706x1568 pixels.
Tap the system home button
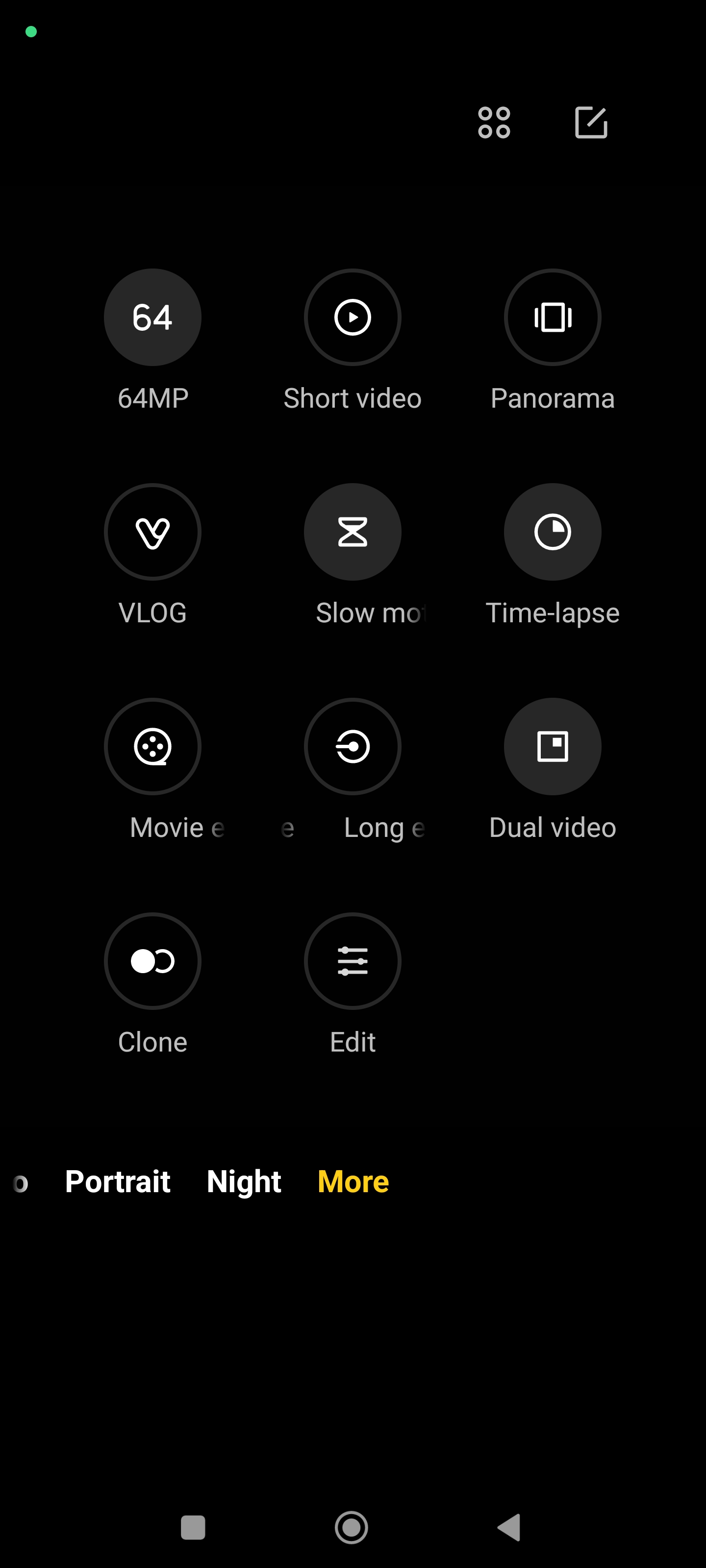tap(352, 1527)
